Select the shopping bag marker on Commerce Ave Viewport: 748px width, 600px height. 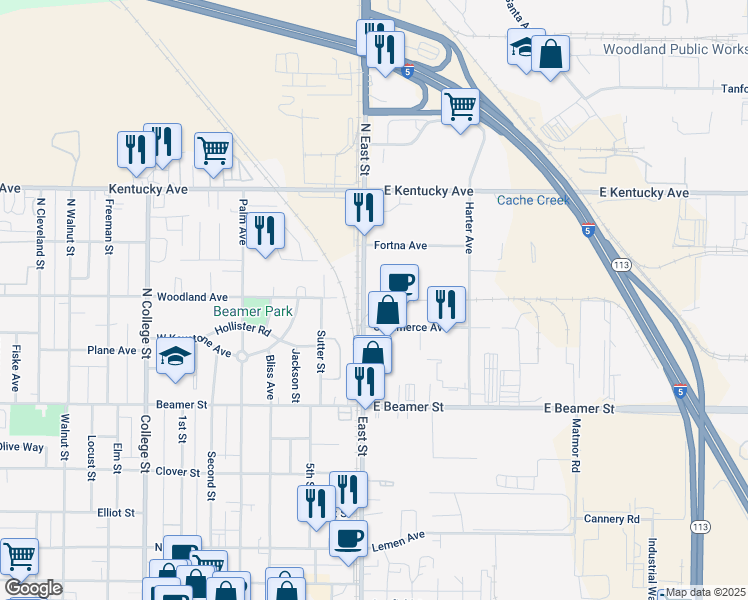click(387, 311)
